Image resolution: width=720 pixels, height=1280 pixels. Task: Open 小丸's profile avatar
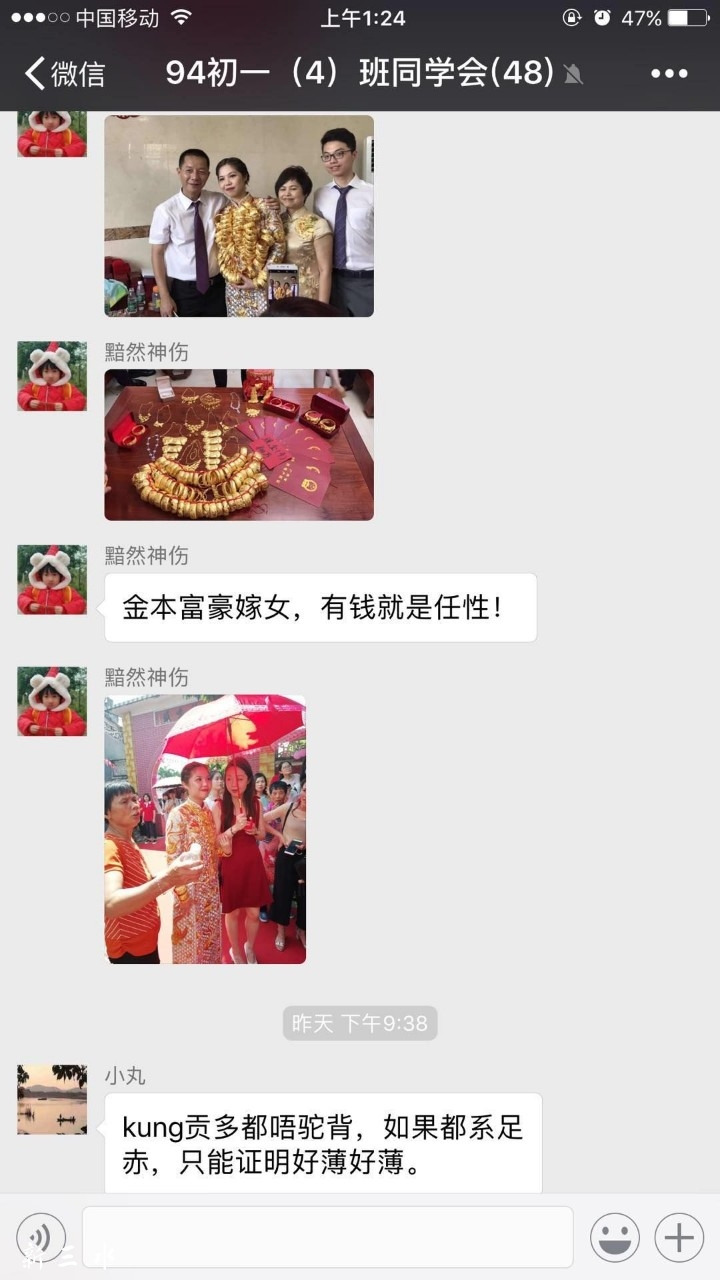[x=52, y=1099]
